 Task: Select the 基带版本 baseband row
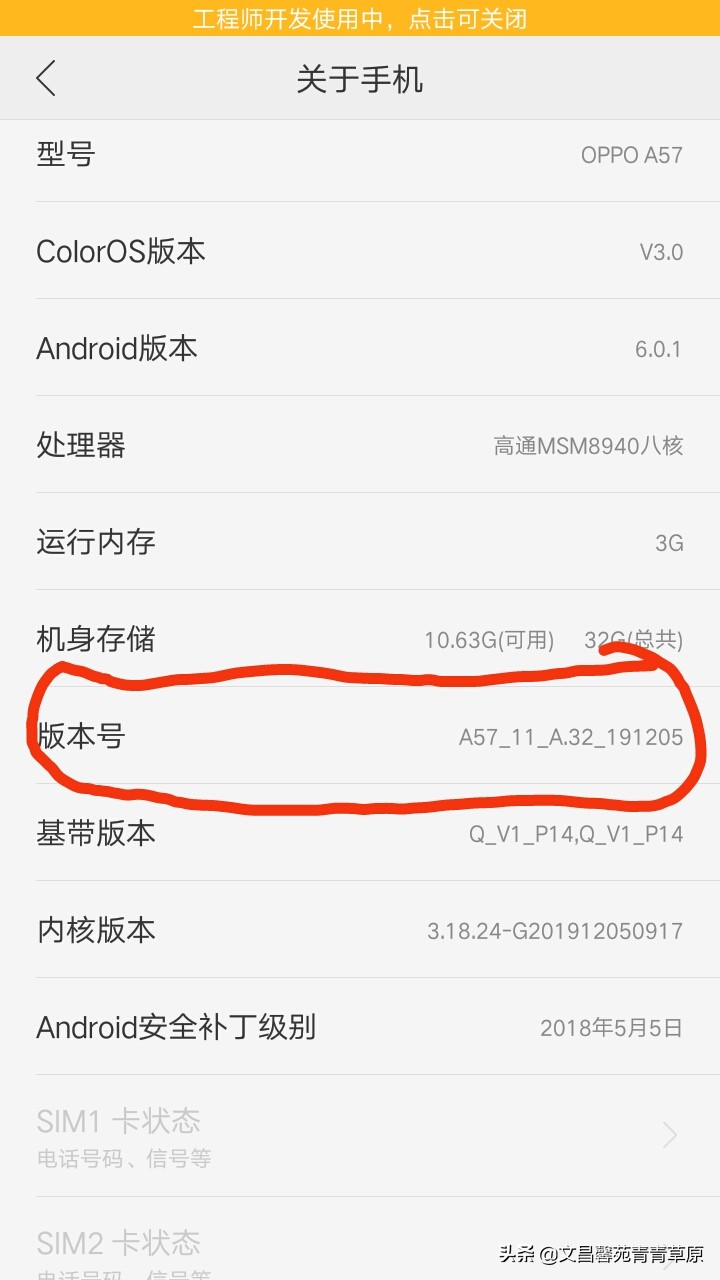(360, 833)
